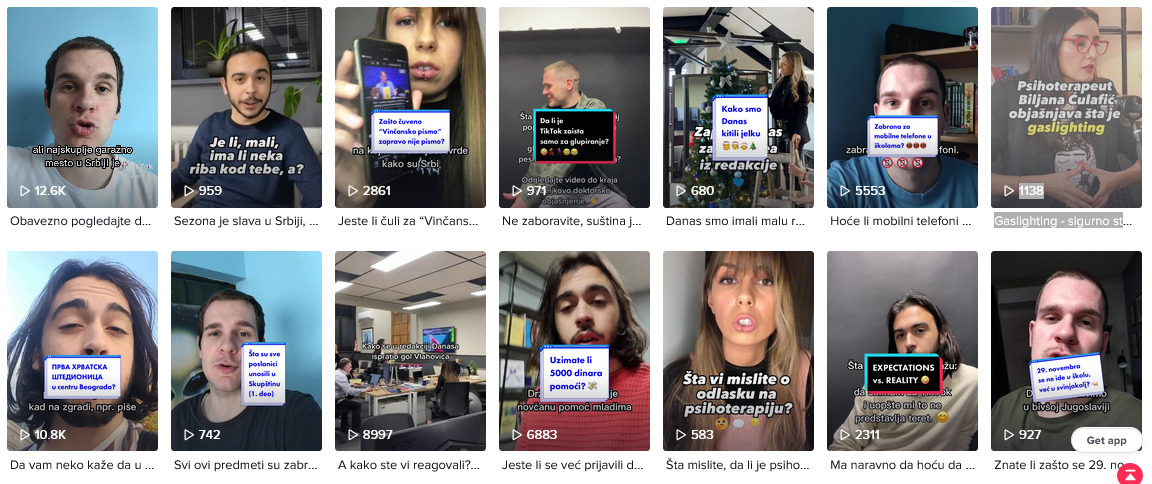
Task: Open the 'Gaslighting - sigurno st...' caption link
Action: point(1058,221)
